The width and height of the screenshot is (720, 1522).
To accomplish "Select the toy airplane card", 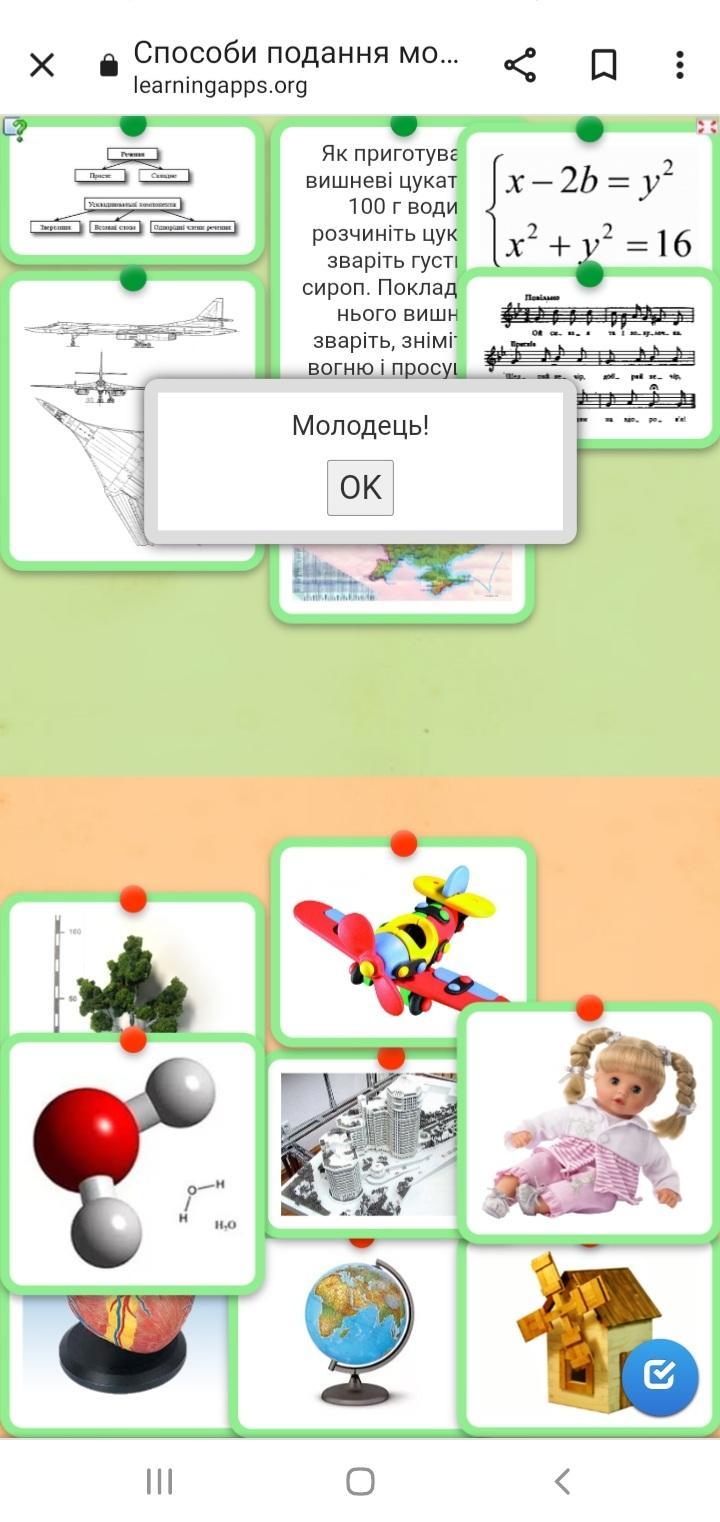I will click(403, 940).
